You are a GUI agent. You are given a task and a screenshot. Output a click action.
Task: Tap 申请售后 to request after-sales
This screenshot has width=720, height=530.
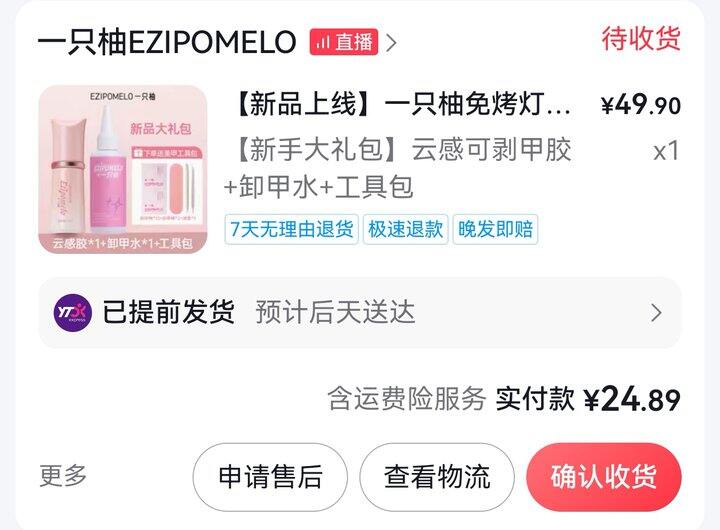point(270,477)
